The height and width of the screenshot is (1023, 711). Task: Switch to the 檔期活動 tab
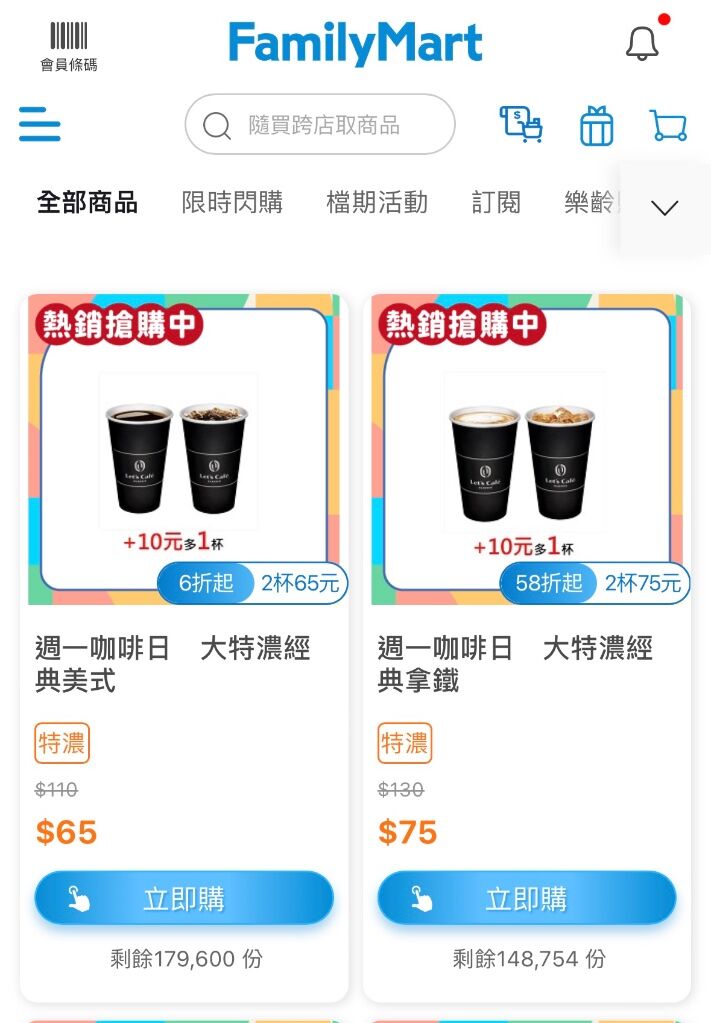377,203
